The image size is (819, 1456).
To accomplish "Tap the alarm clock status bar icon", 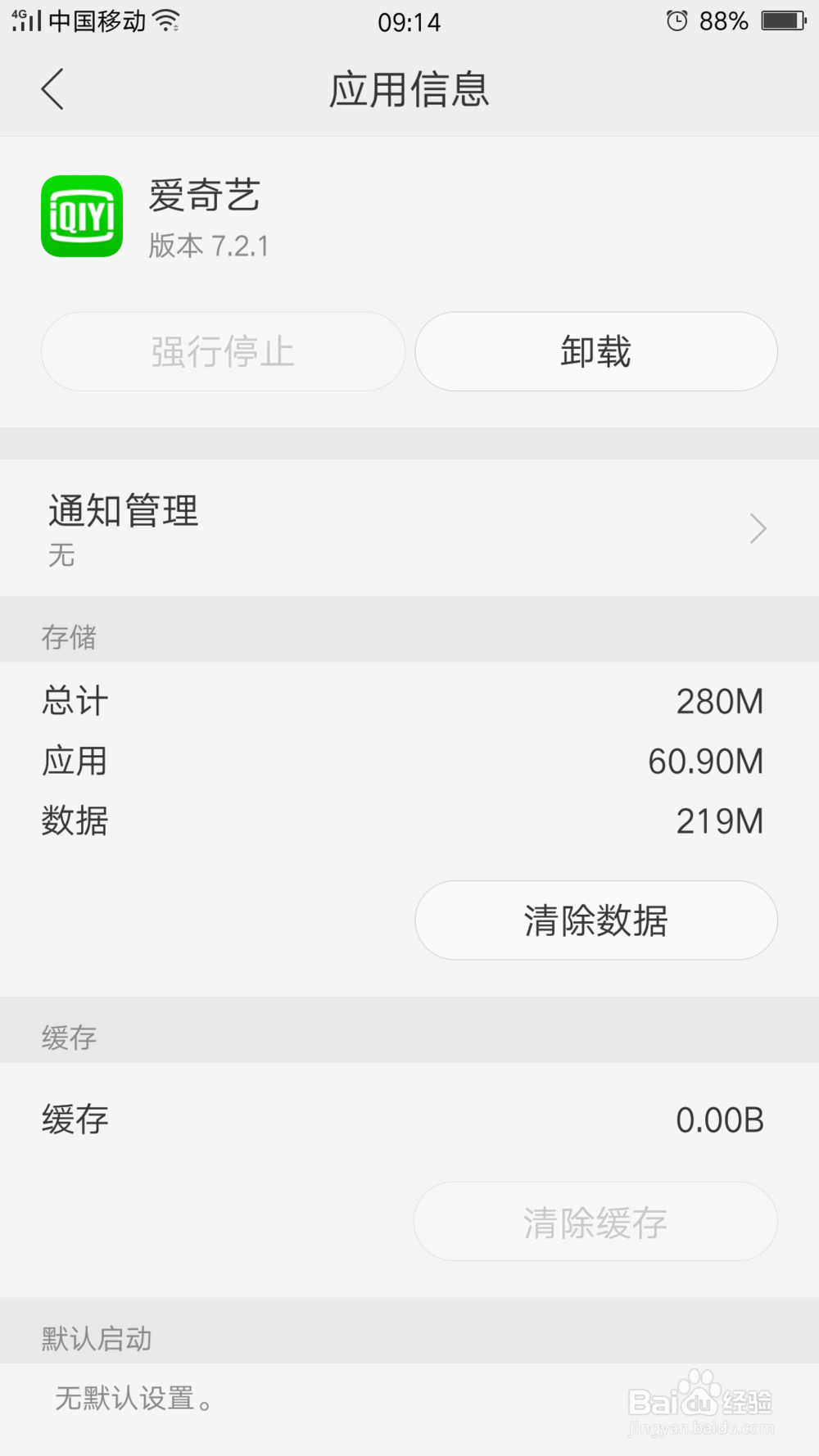I will click(x=676, y=20).
